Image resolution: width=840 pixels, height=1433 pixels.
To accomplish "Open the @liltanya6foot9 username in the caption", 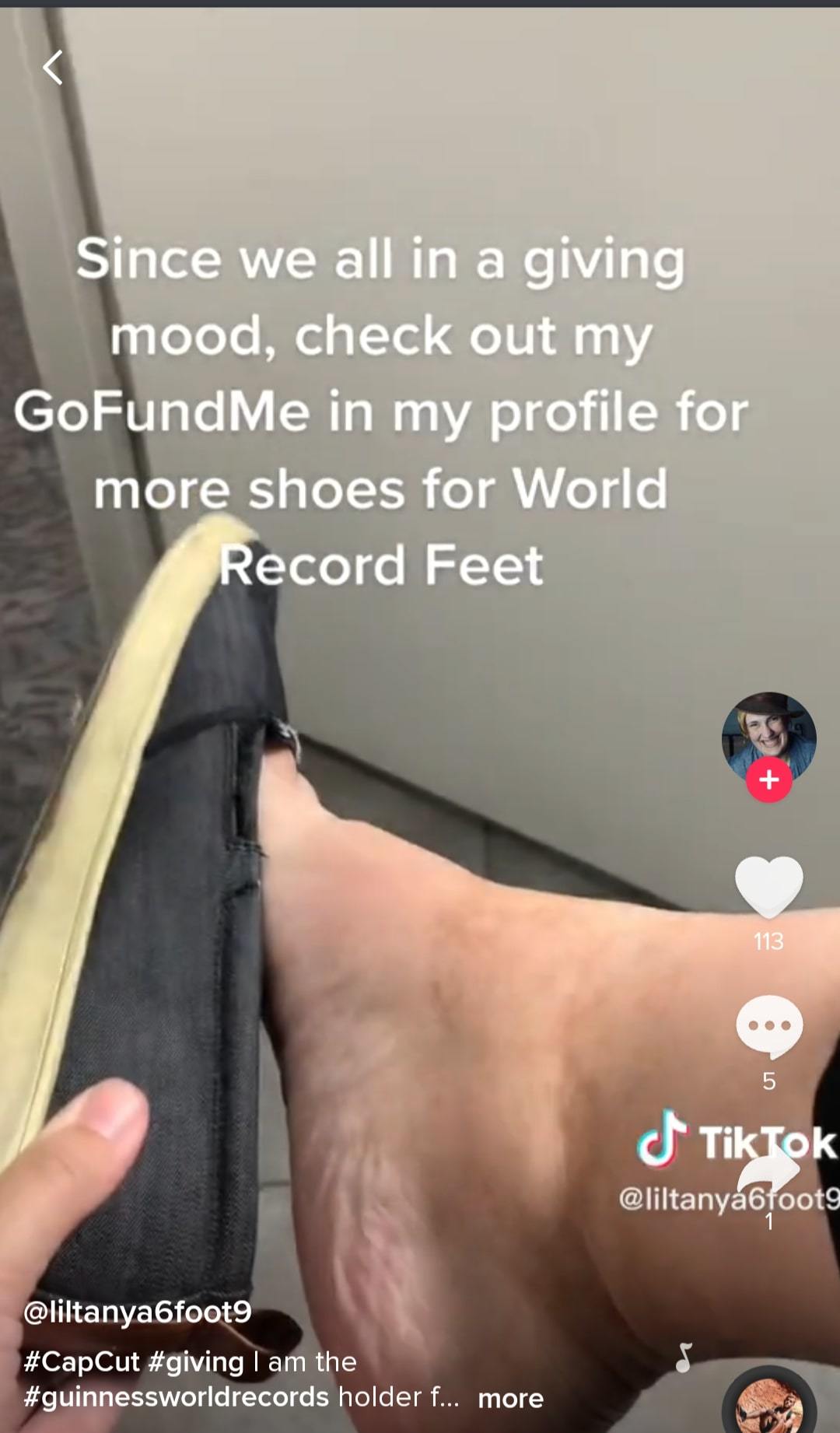I will (138, 1312).
